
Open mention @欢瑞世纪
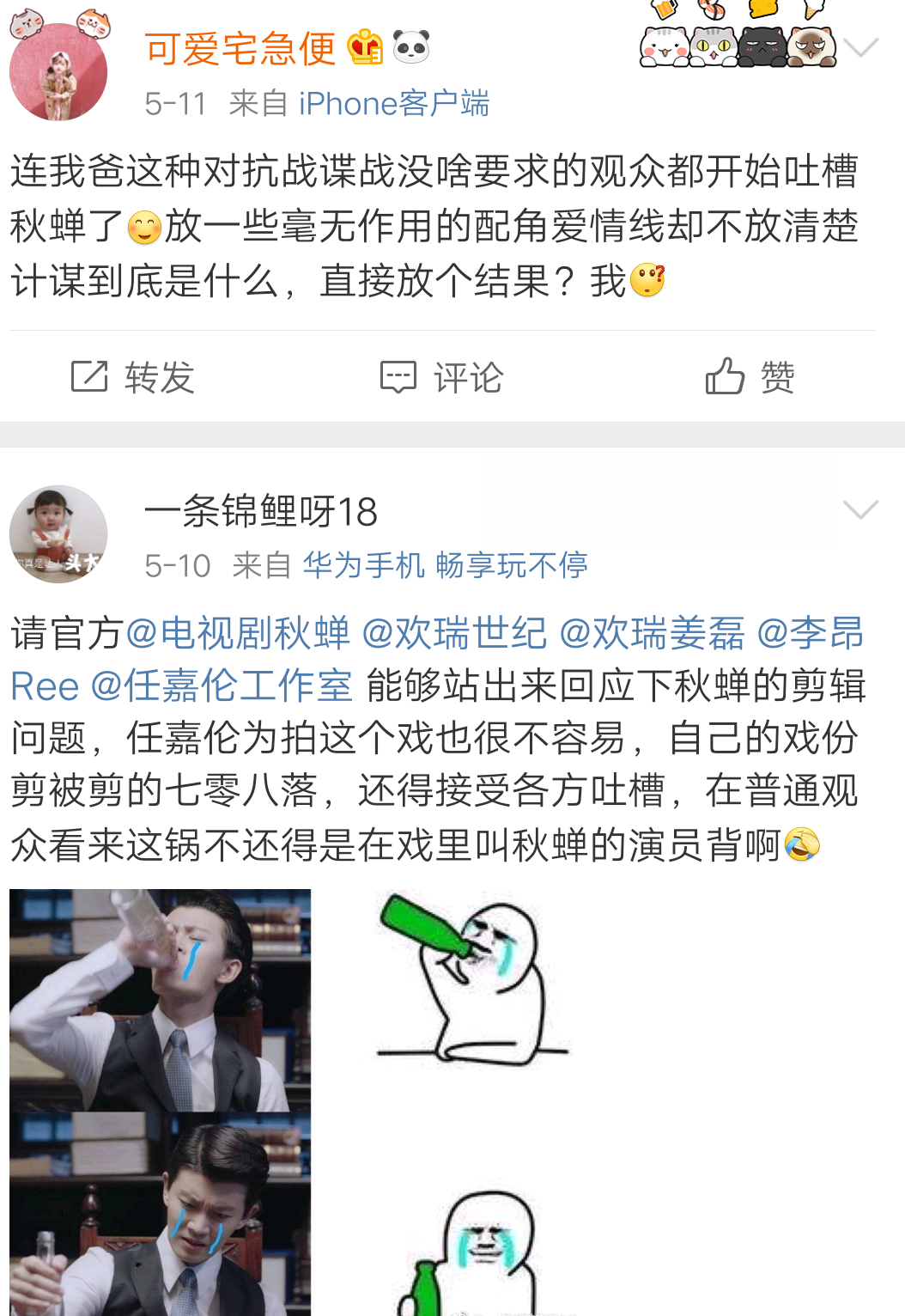[x=454, y=634]
